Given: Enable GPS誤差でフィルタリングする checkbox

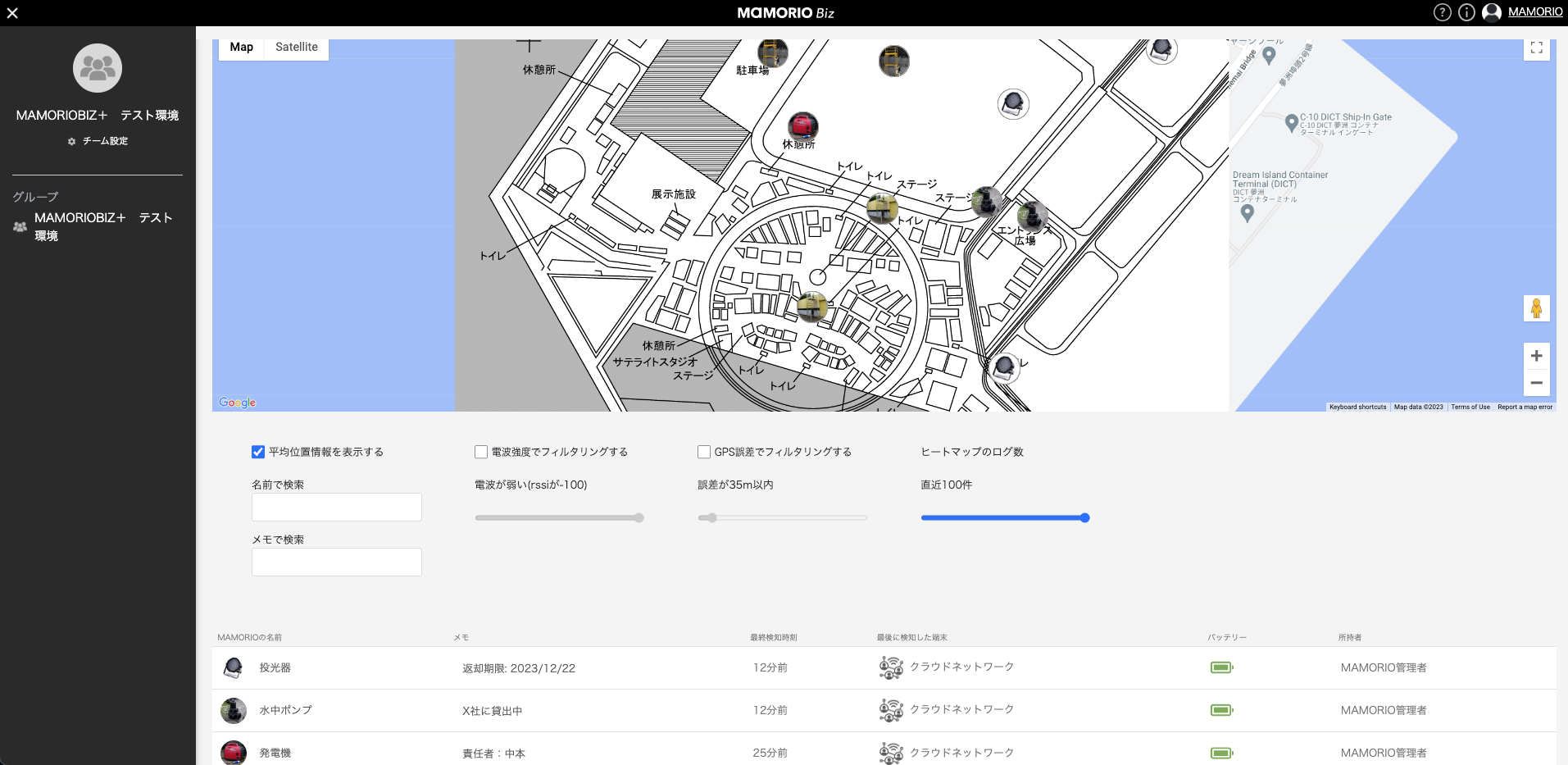Looking at the screenshot, I should pyautogui.click(x=704, y=452).
